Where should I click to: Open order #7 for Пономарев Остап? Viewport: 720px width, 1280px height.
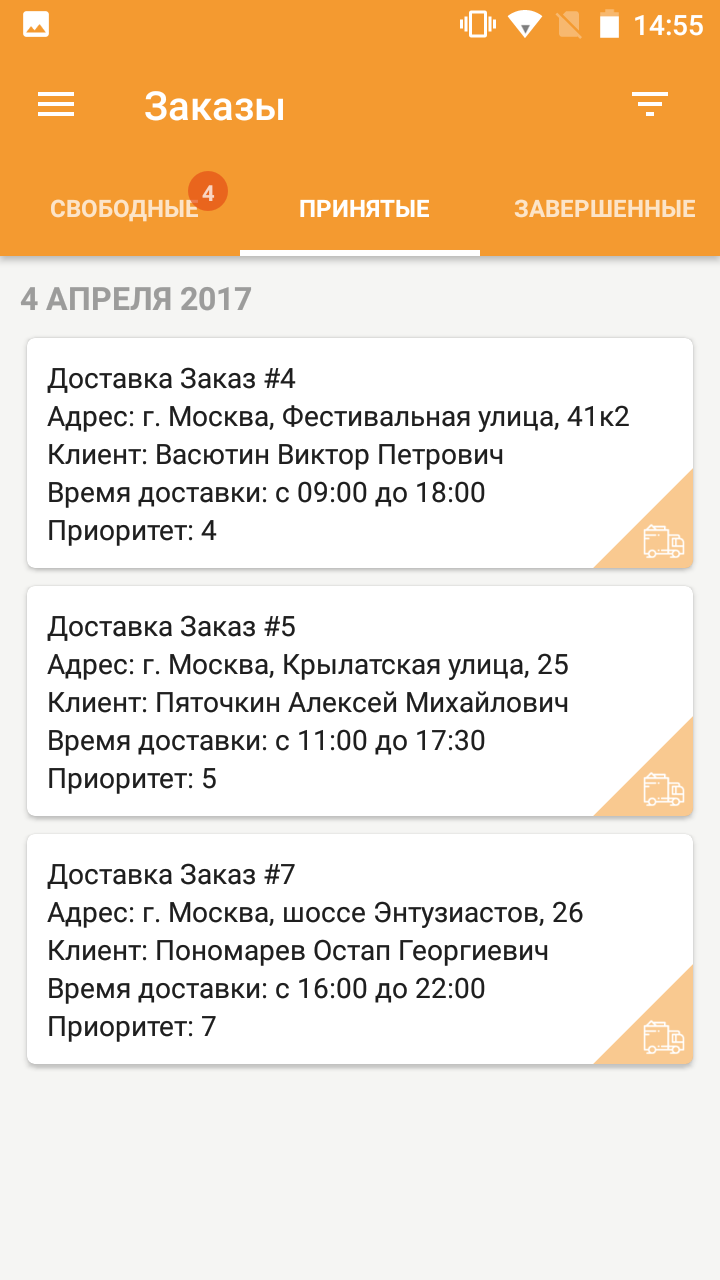point(360,949)
